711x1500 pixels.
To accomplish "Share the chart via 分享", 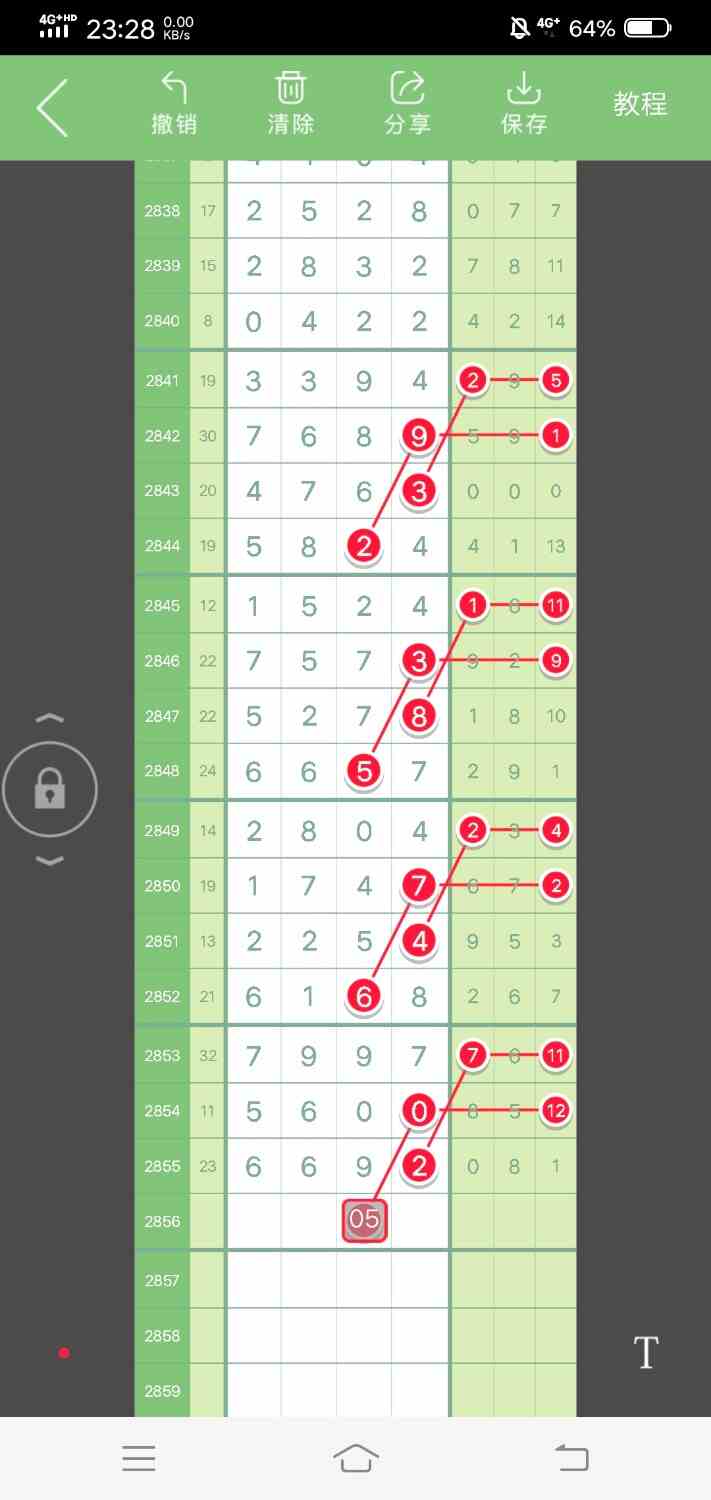I will click(x=407, y=104).
